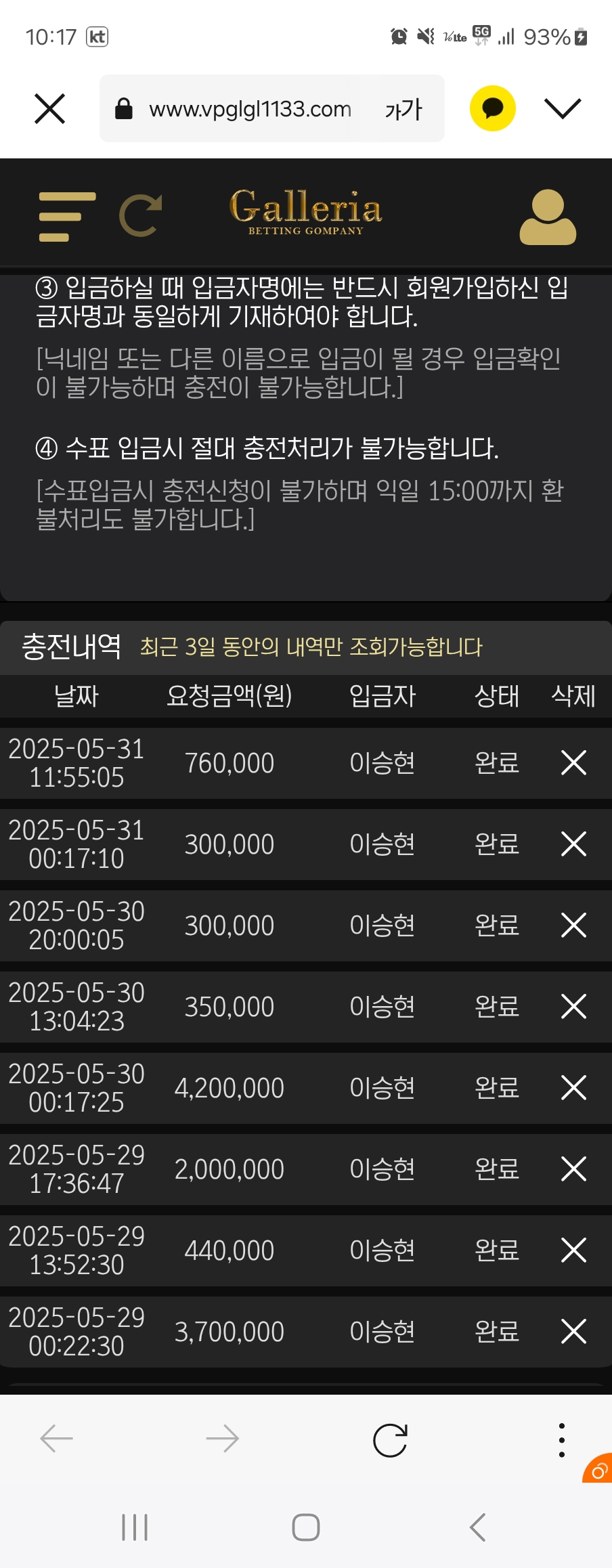Delete the 2,000,000 charge record

click(x=573, y=1169)
